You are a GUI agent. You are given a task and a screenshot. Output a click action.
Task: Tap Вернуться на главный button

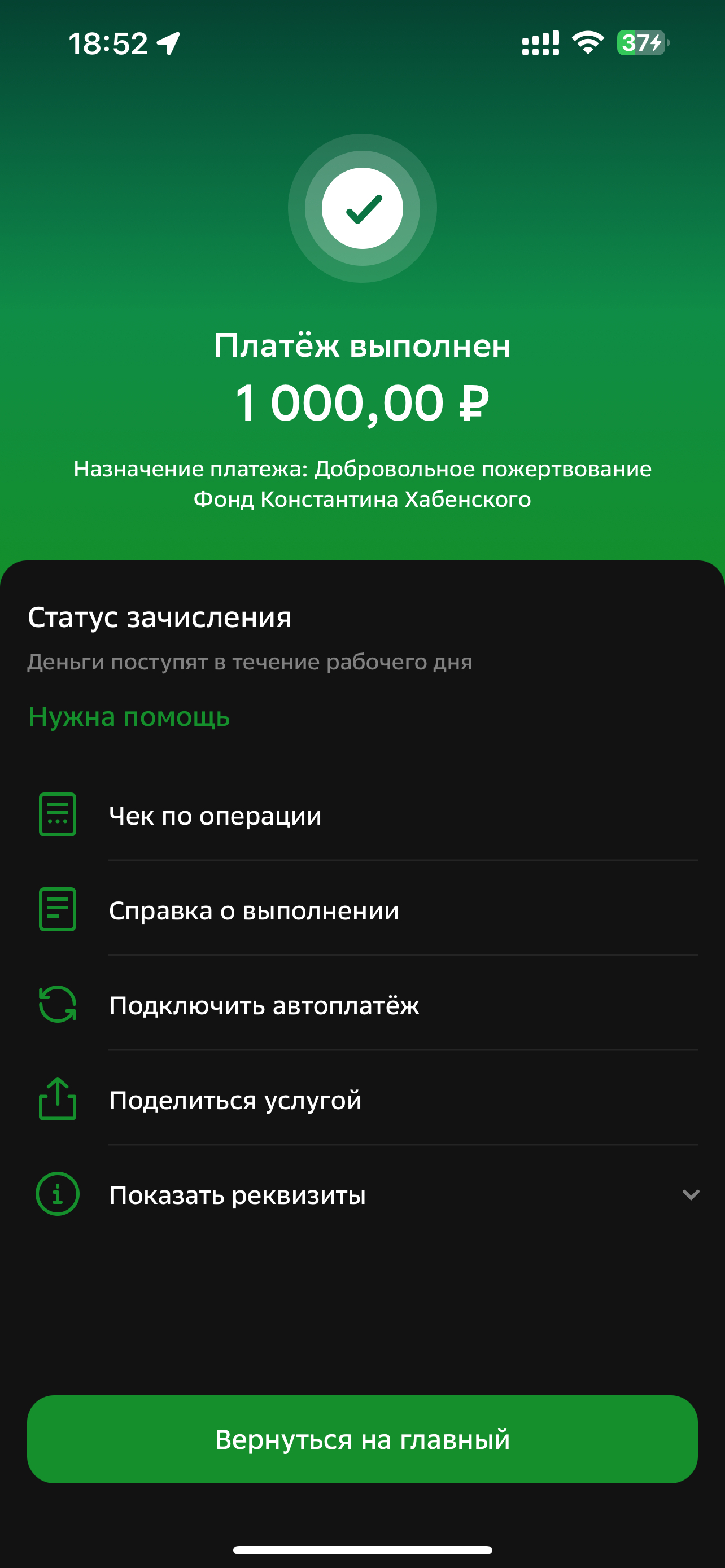click(362, 1439)
